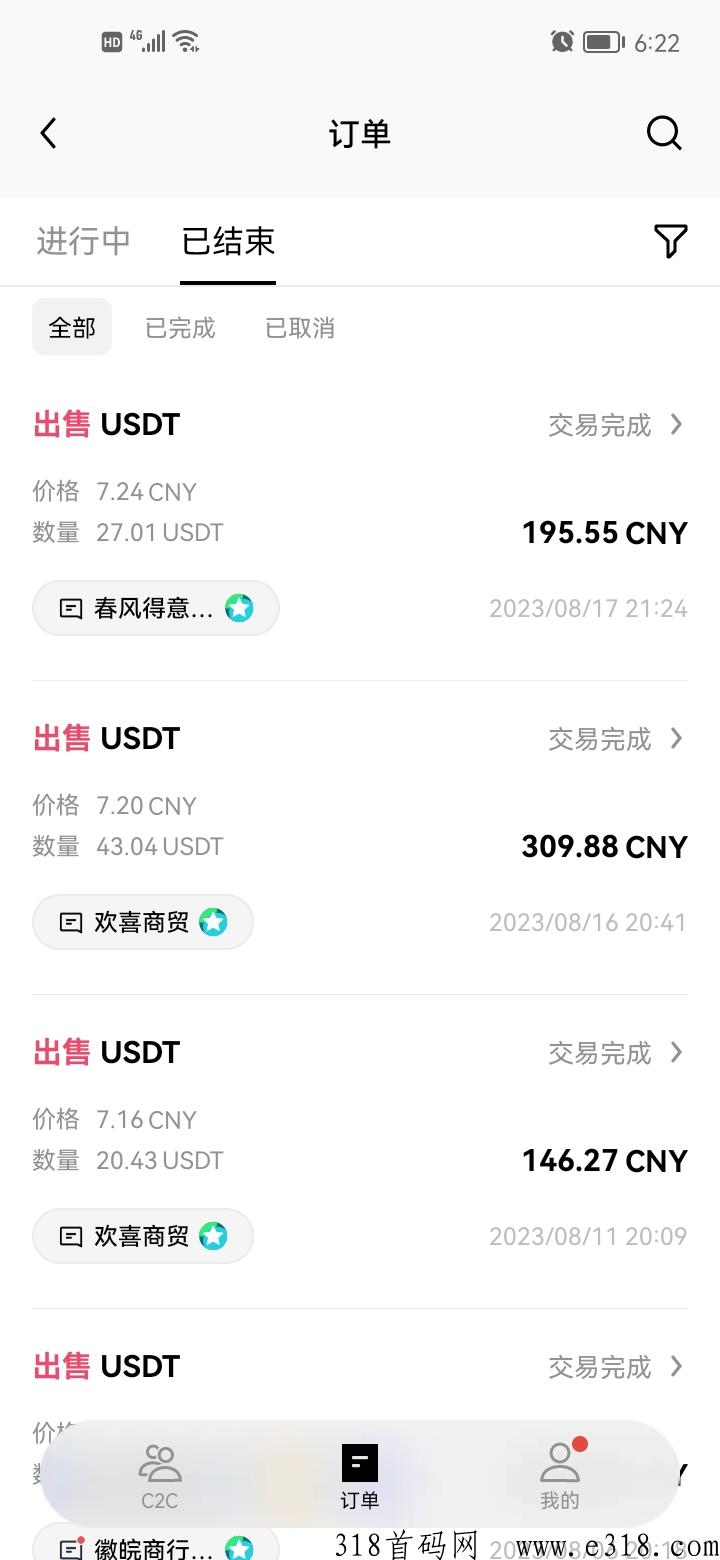720x1560 pixels.
Task: Open the order filter funnel
Action: (x=670, y=241)
